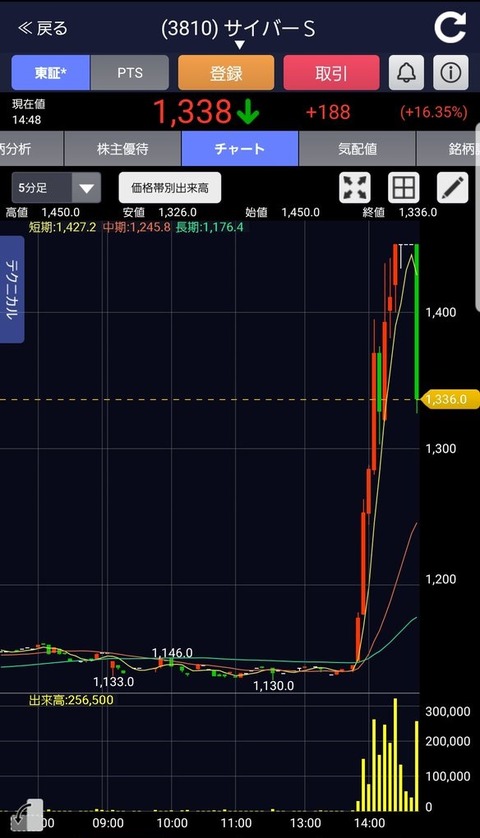Select the 東証 market segment
The height and width of the screenshot is (838, 480).
tap(51, 73)
